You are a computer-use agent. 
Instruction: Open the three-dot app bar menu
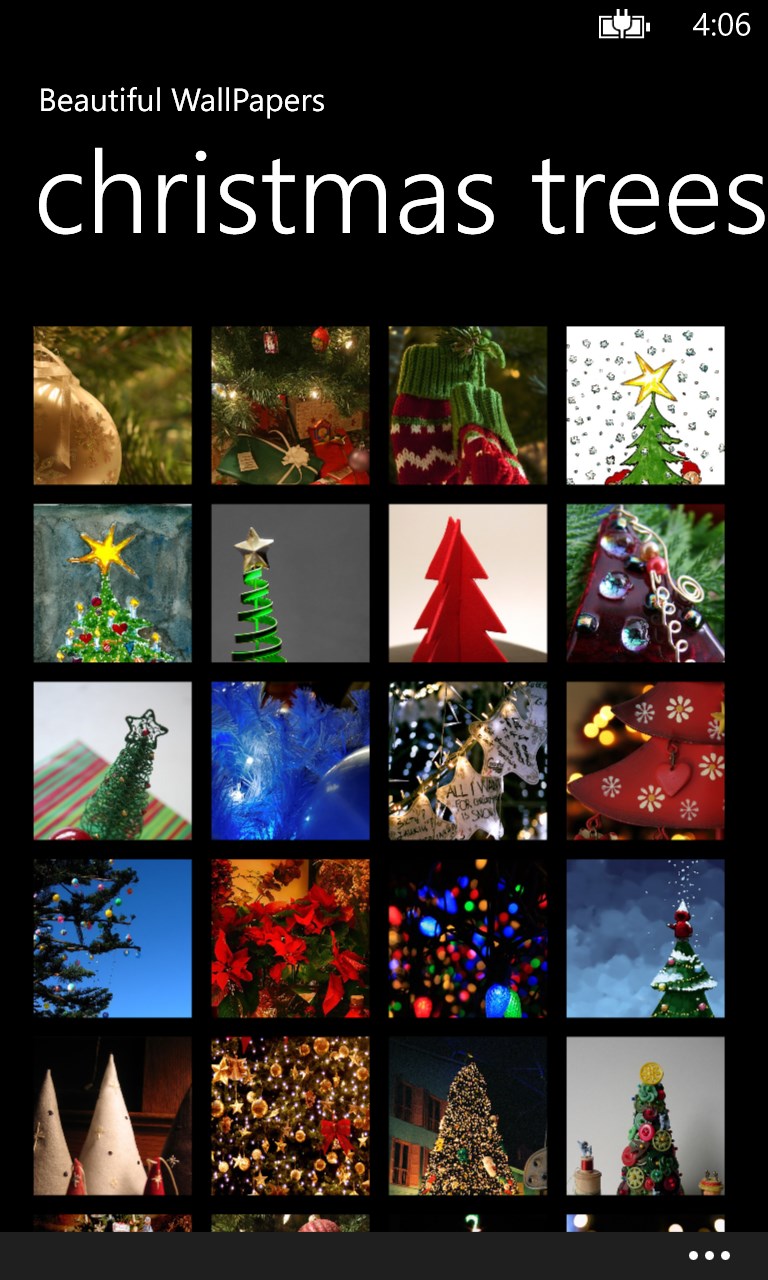pyautogui.click(x=709, y=1256)
